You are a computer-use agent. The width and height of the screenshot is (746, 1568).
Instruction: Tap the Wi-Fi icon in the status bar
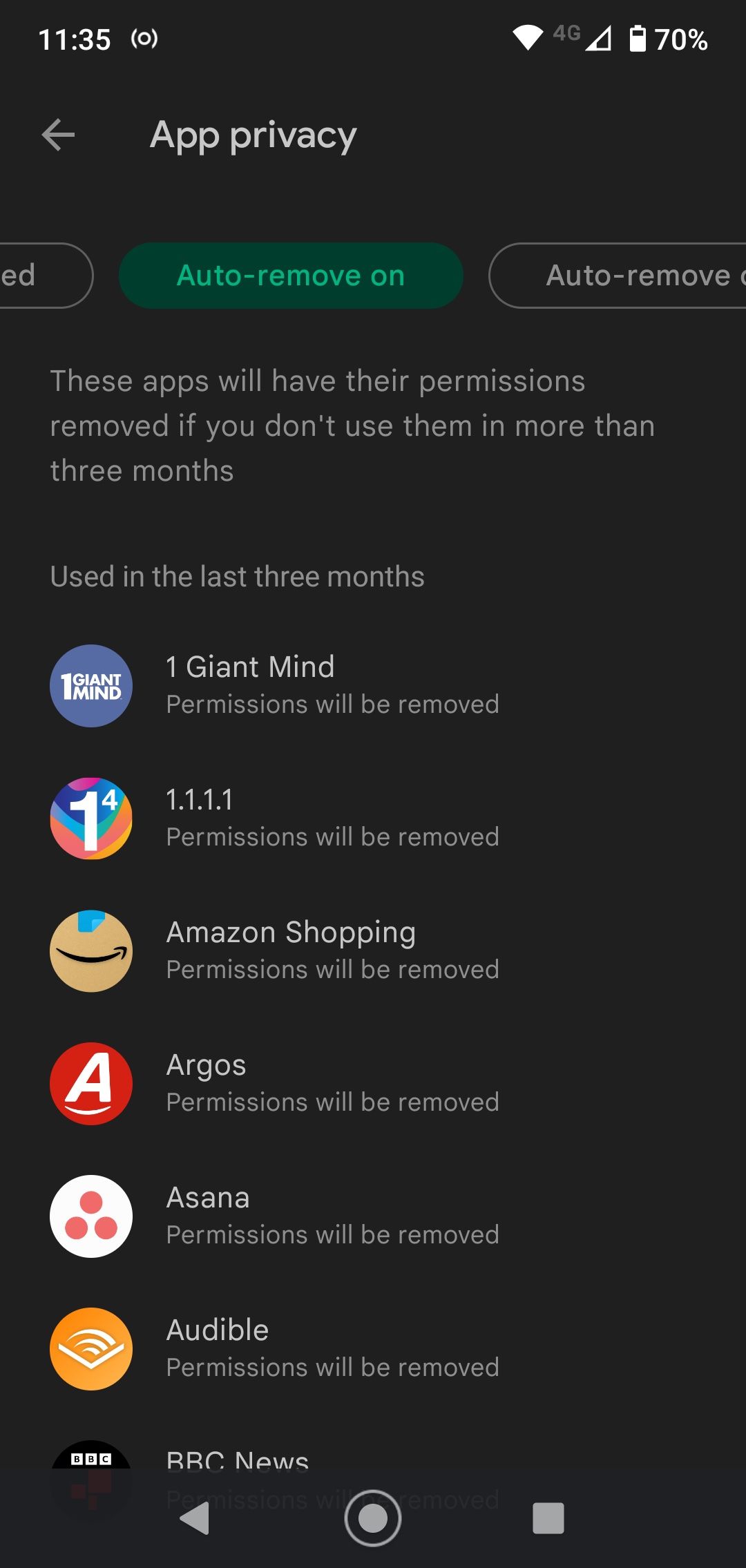(527, 38)
